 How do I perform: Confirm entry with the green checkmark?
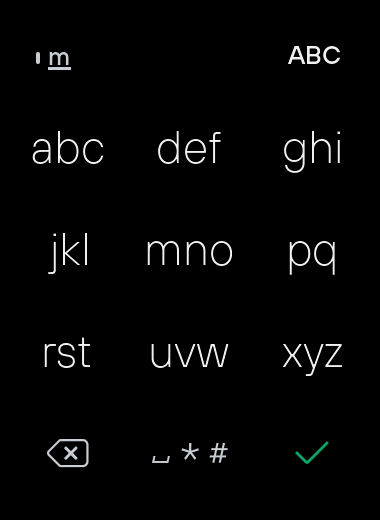[x=312, y=453]
